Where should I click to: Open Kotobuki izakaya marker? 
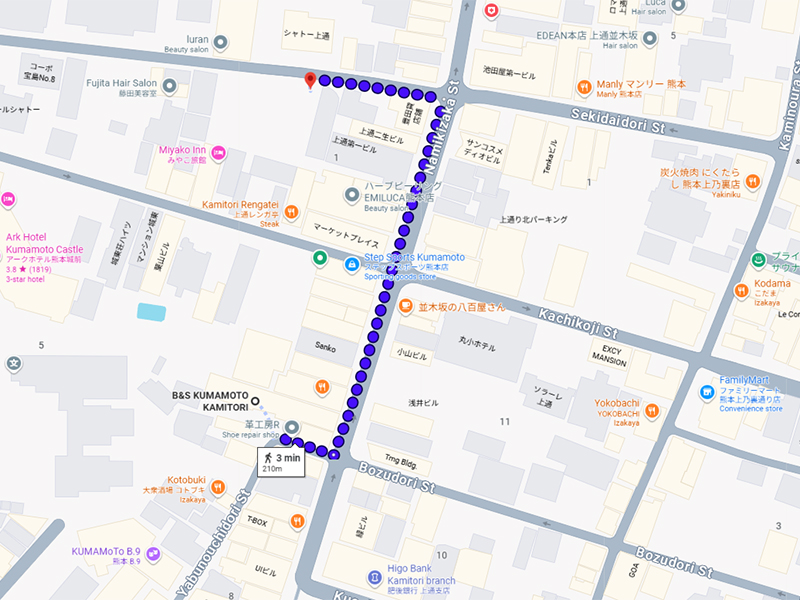point(218,487)
